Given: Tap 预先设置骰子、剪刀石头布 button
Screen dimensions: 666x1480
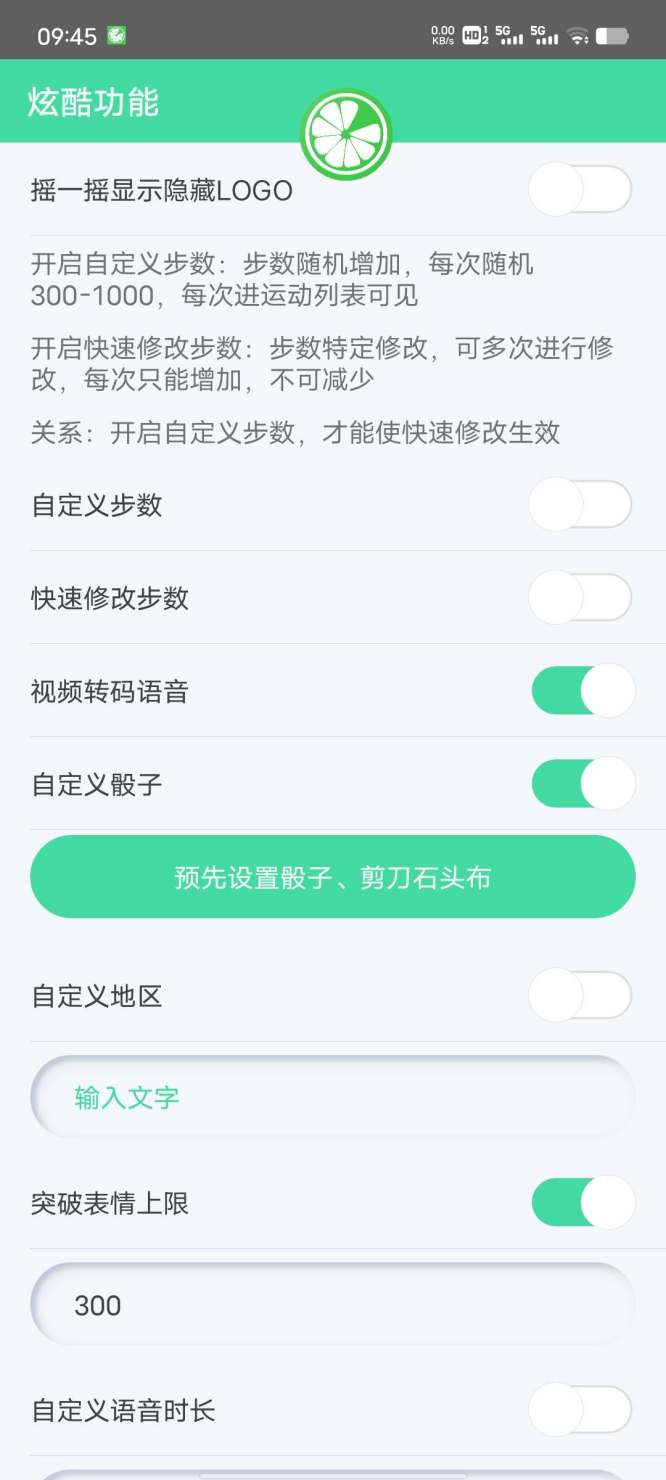Looking at the screenshot, I should coord(333,877).
